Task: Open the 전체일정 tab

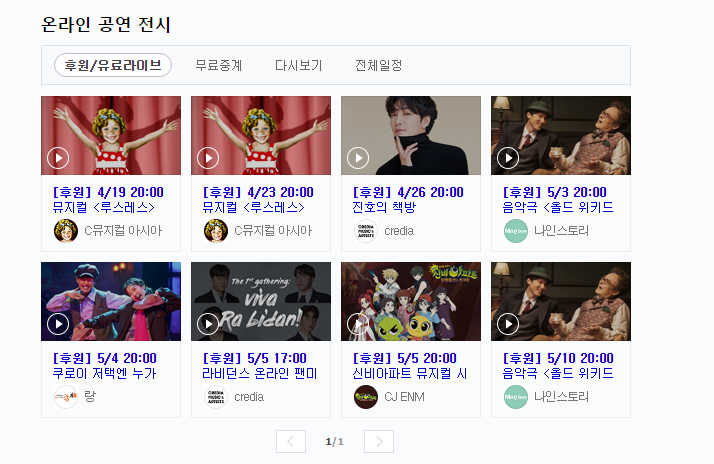Action: [x=378, y=65]
